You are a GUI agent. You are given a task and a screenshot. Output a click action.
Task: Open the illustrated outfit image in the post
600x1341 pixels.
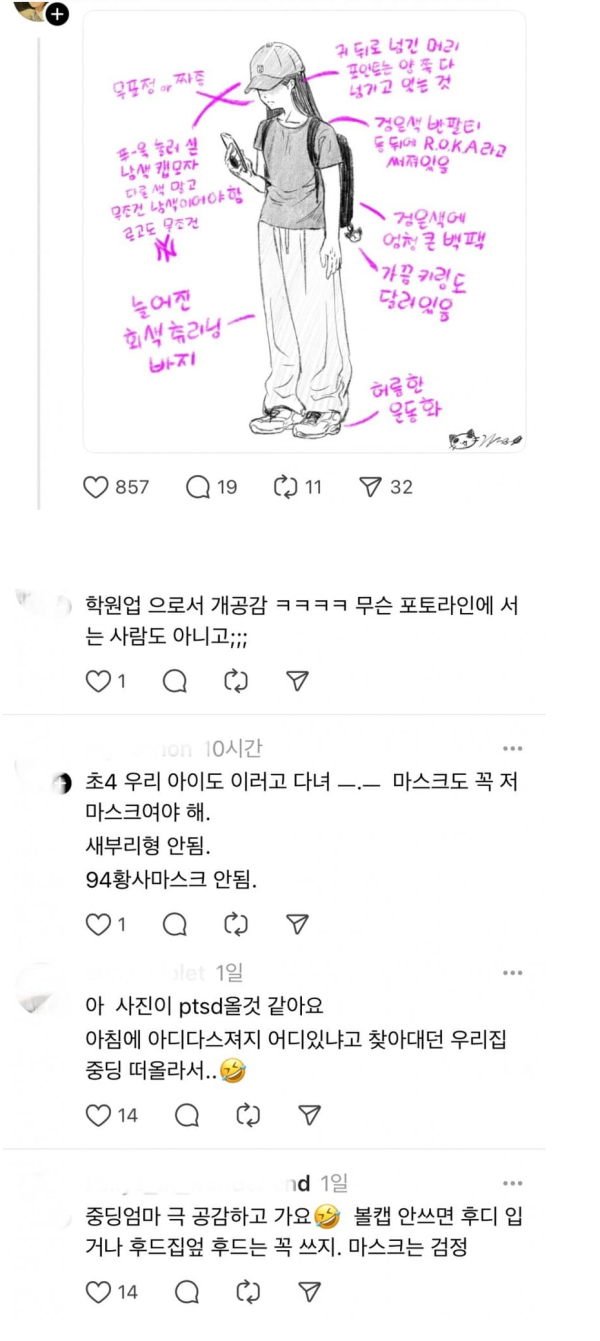pos(304,232)
